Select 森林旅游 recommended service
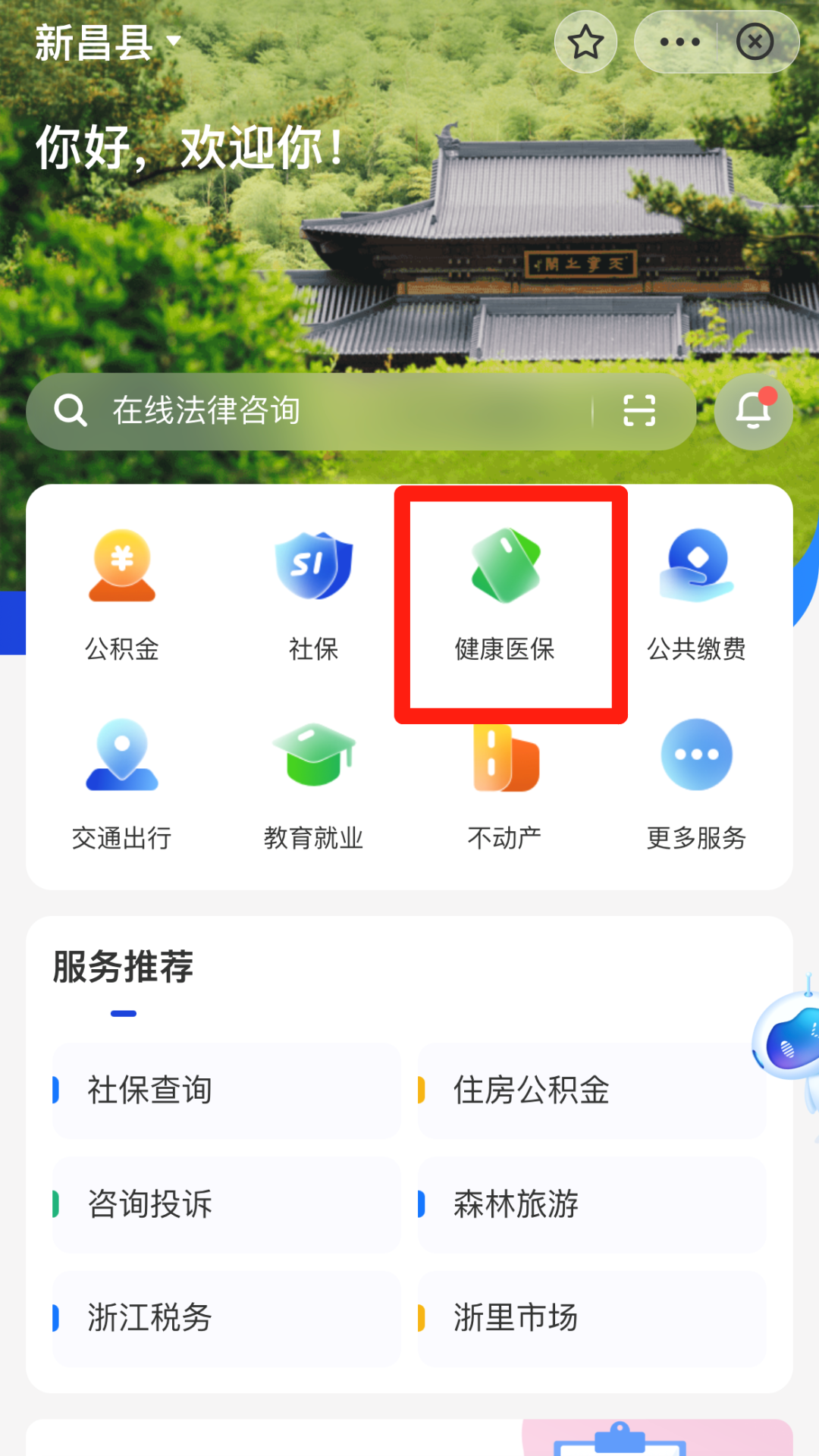Screen dimensions: 819x1456 591,1204
